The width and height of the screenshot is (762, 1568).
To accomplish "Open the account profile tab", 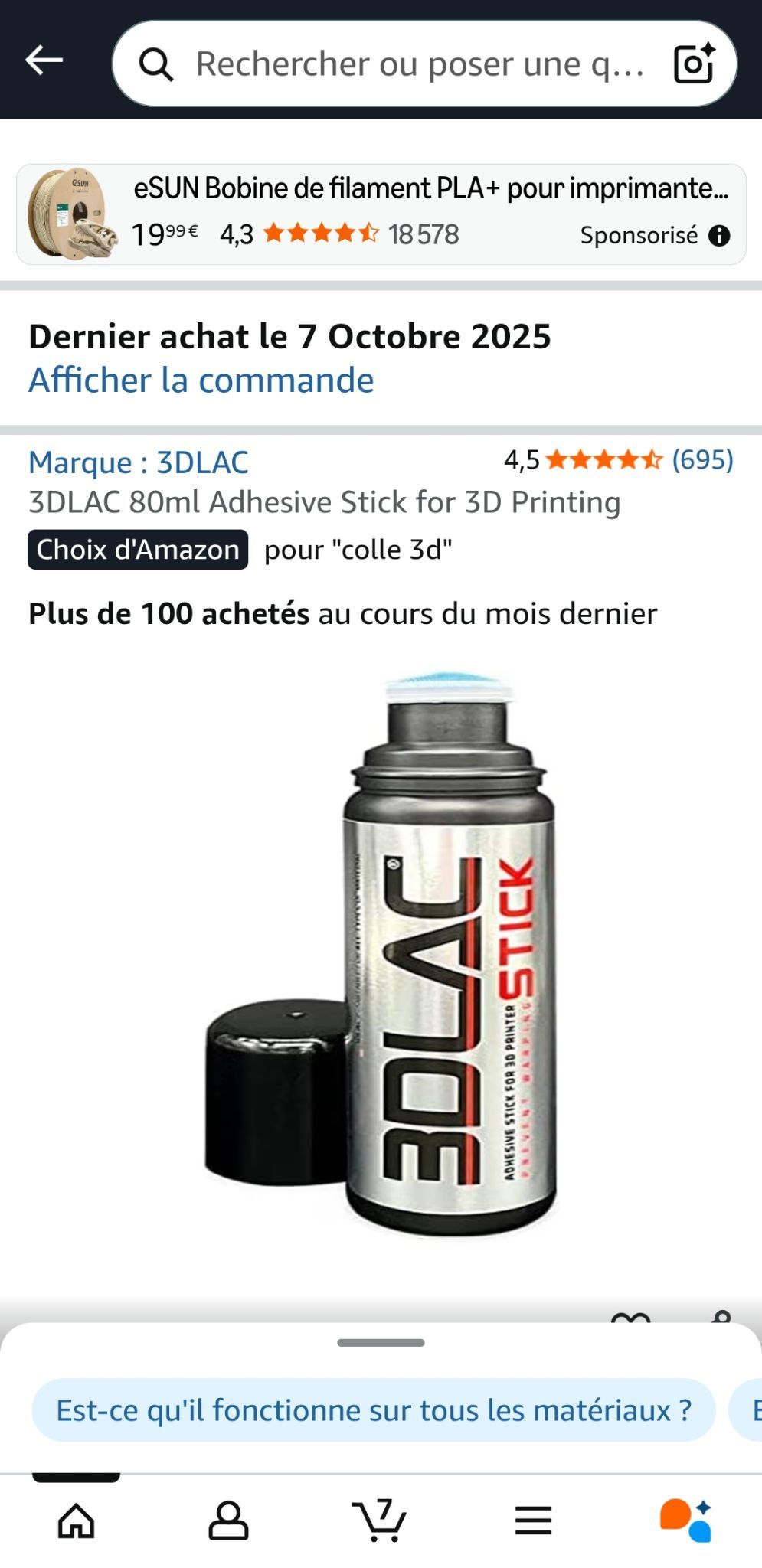I will (228, 1521).
